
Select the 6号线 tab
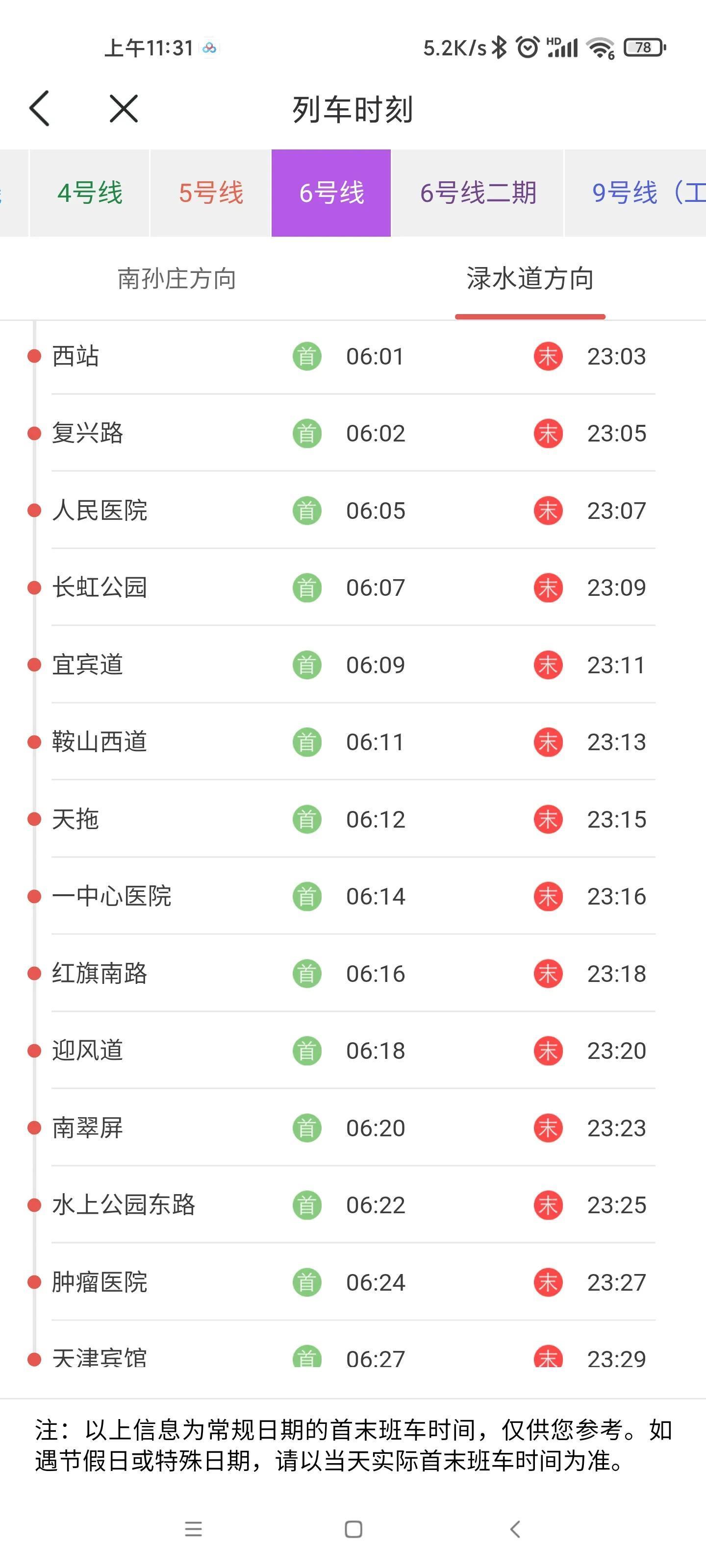pos(331,193)
